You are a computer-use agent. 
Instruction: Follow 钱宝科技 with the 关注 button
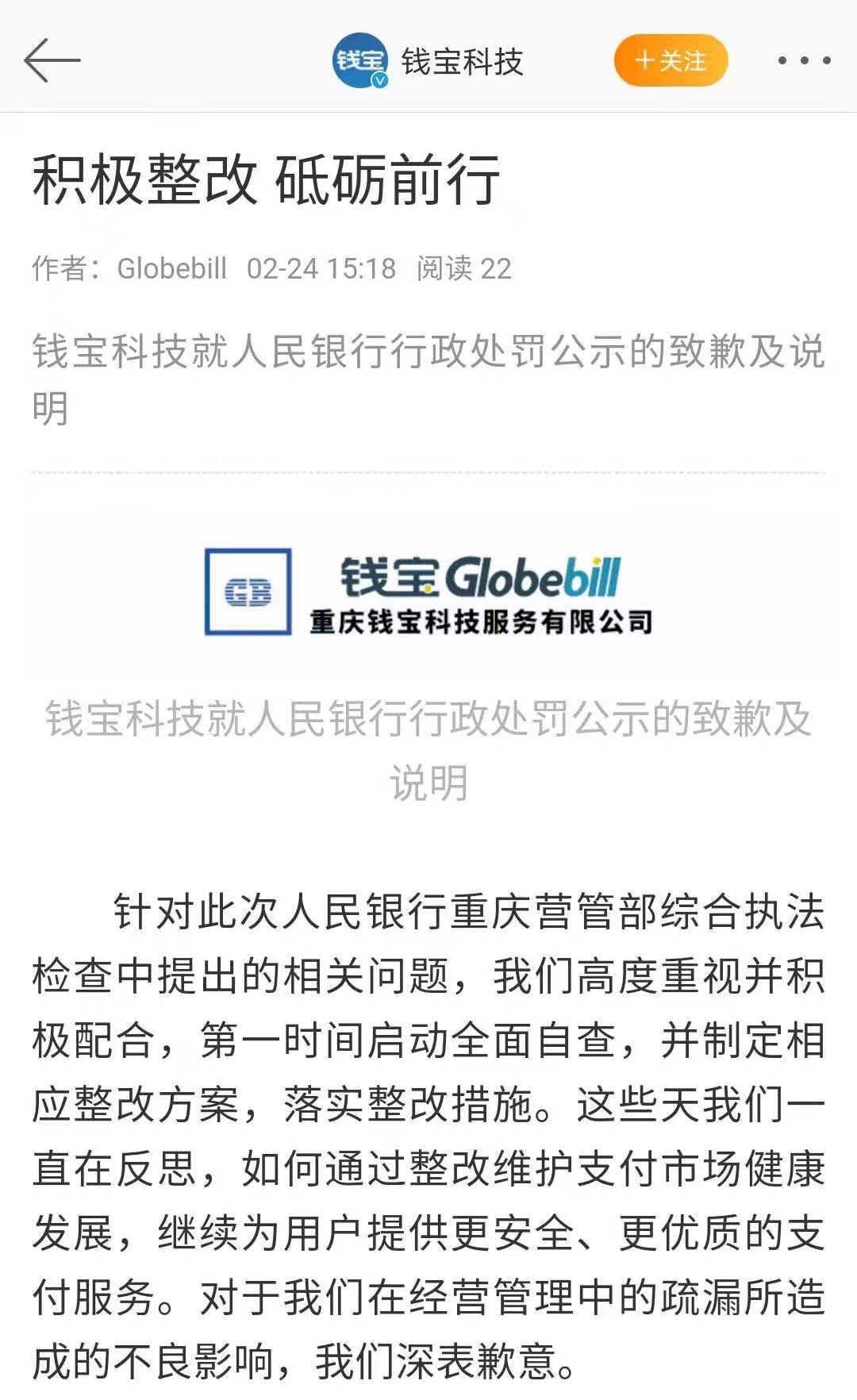671,60
